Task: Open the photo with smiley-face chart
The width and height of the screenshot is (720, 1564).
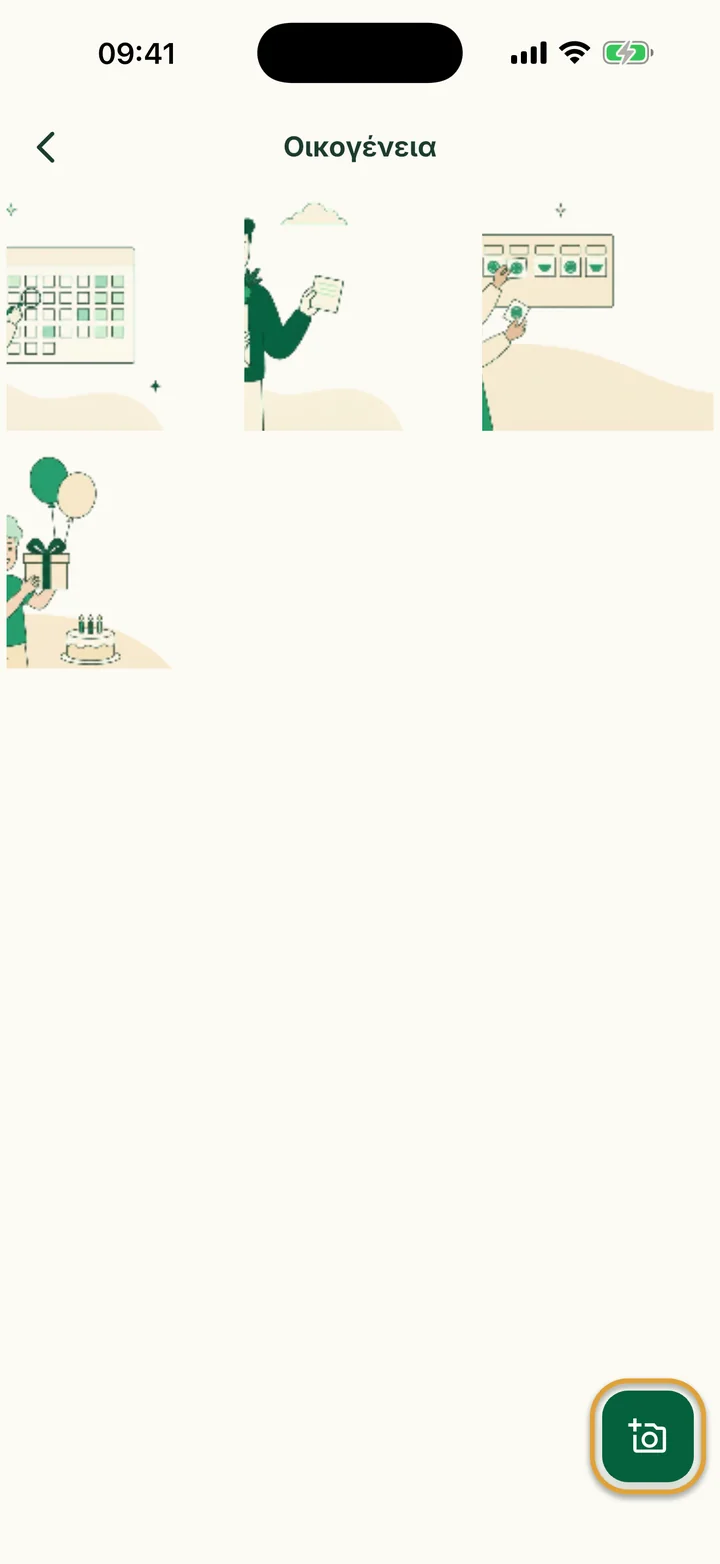Action: pyautogui.click(x=598, y=314)
